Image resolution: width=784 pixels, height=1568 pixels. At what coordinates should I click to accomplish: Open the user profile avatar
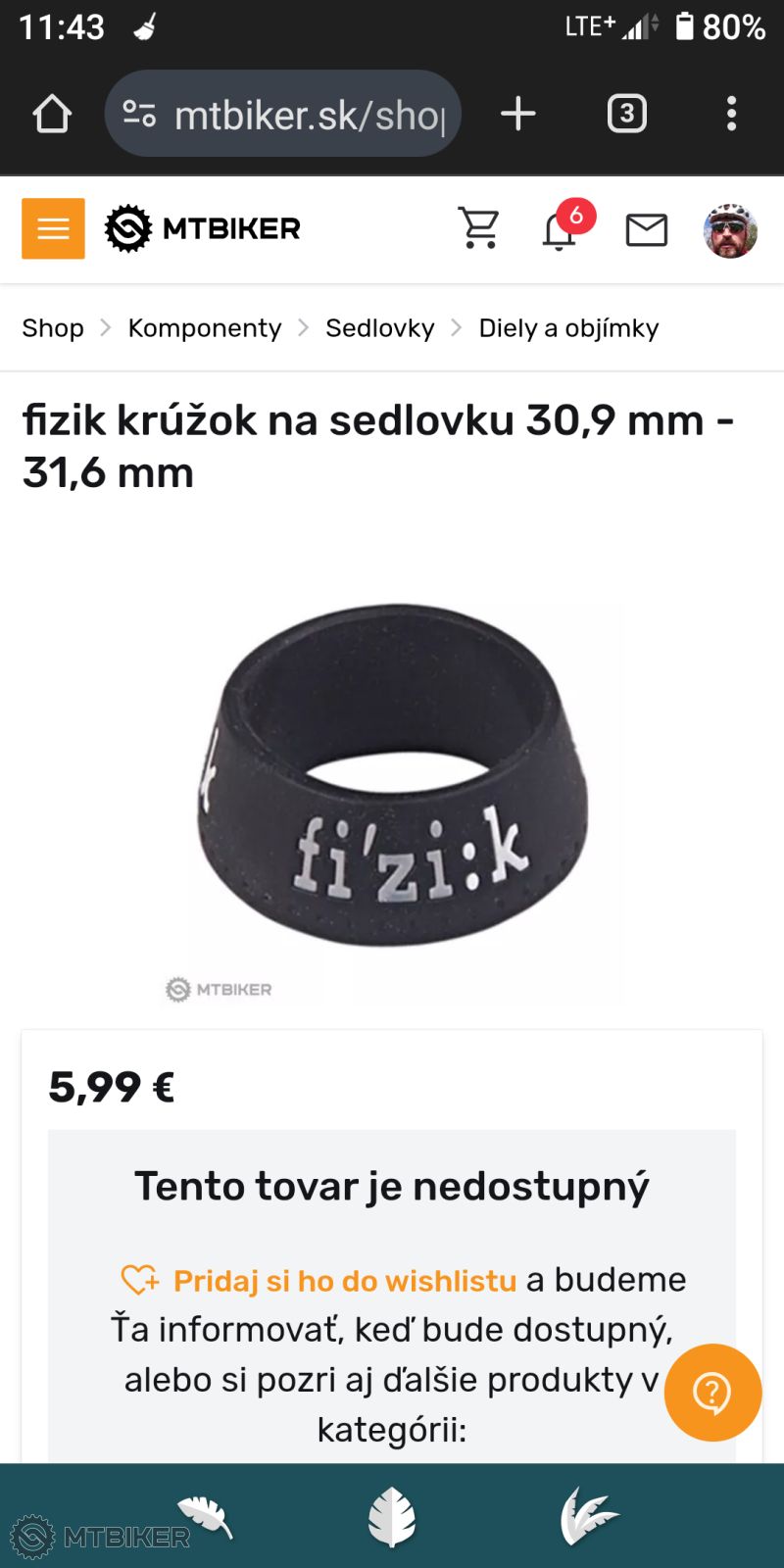[730, 231]
